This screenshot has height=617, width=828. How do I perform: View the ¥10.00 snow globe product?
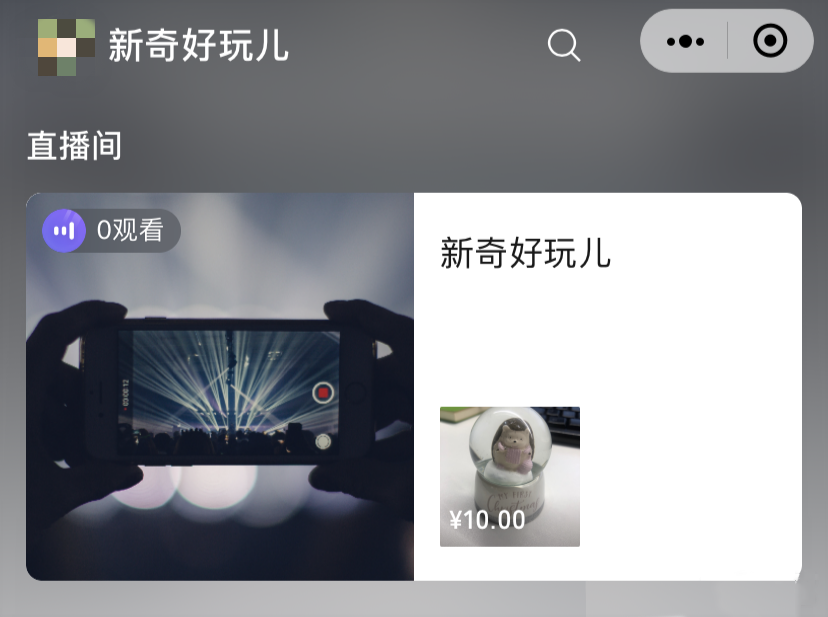click(510, 477)
